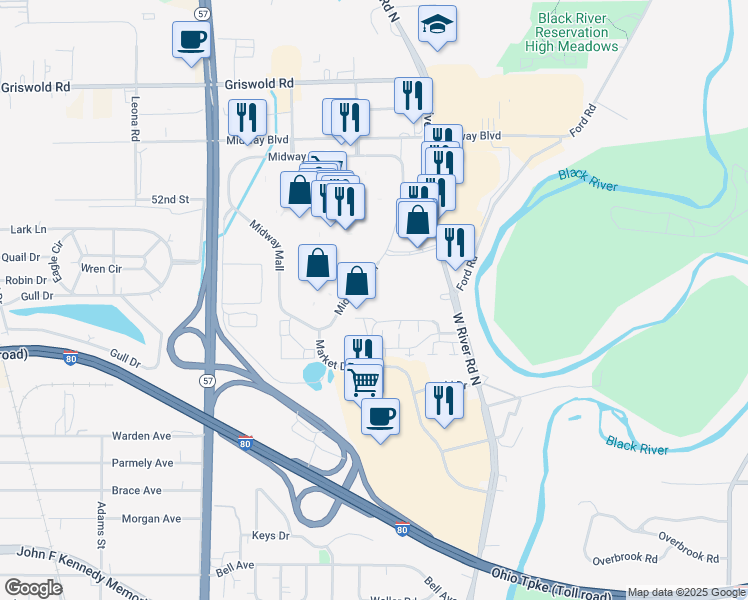
Task: Open the shopping bag marker nearest 52nd St
Action: point(299,190)
